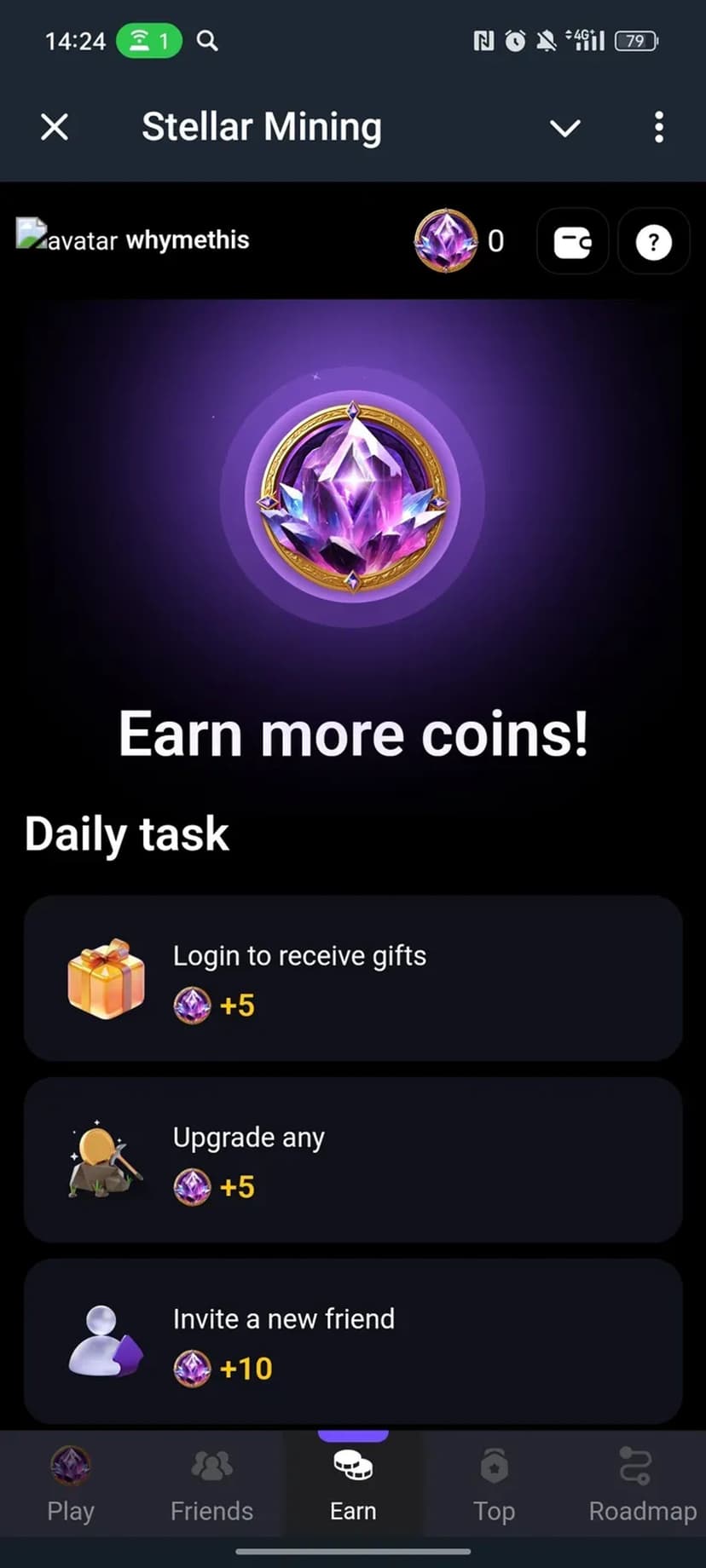The image size is (706, 1568).
Task: Expand the dropdown chevron in header
Action: (x=564, y=128)
